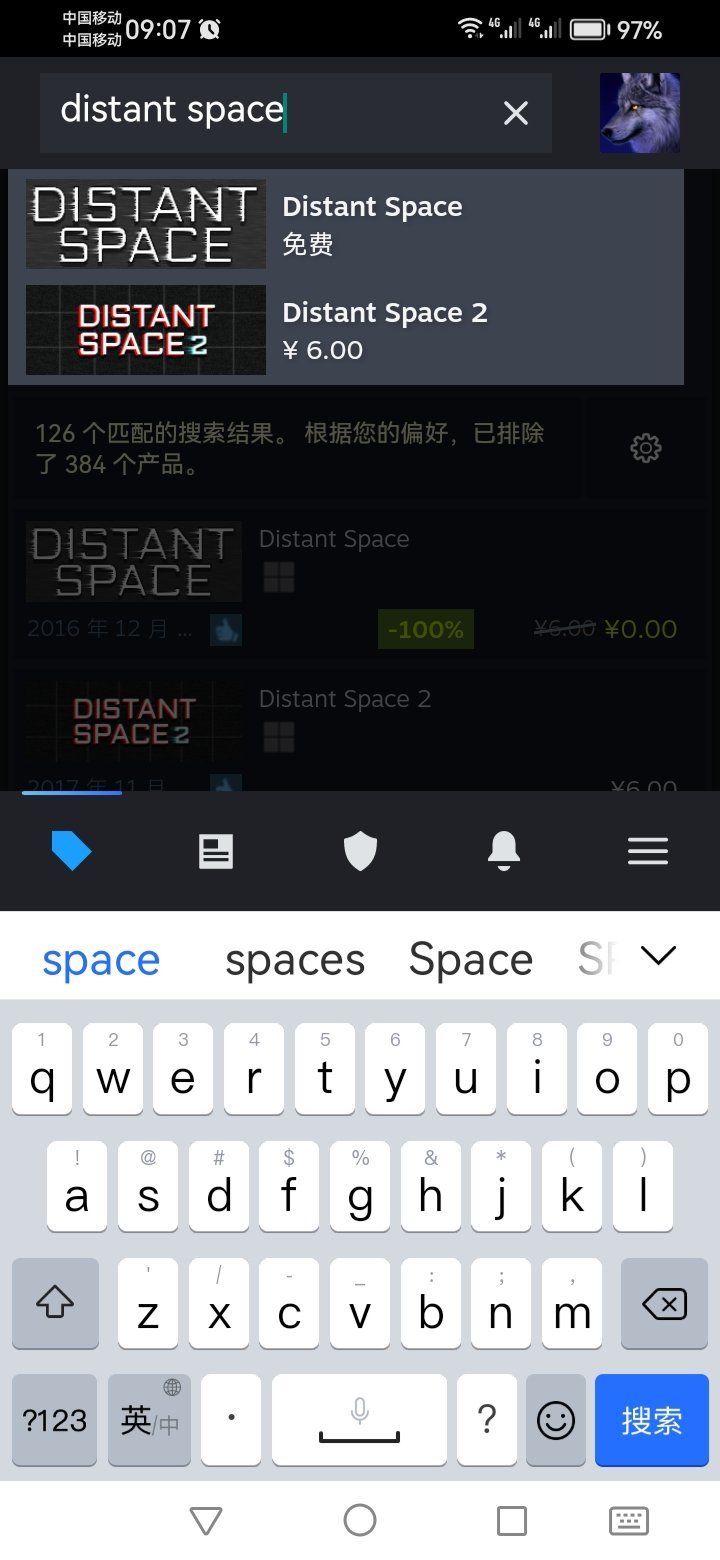Open the wolf avatar profile

pyautogui.click(x=640, y=113)
